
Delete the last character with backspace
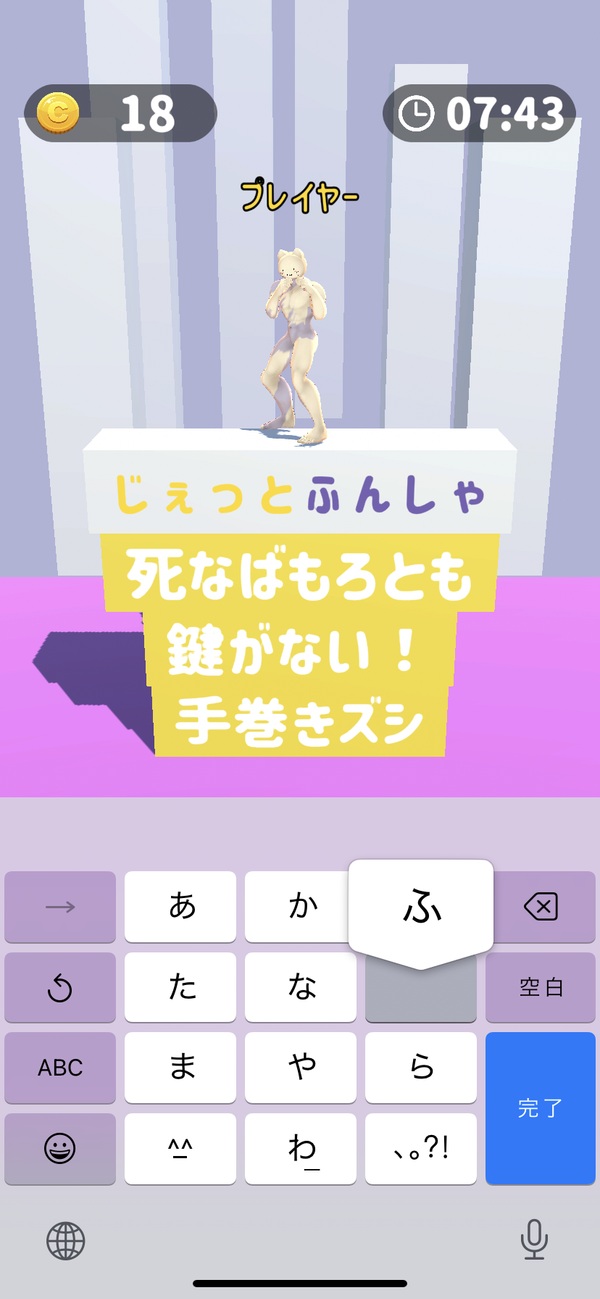(541, 907)
